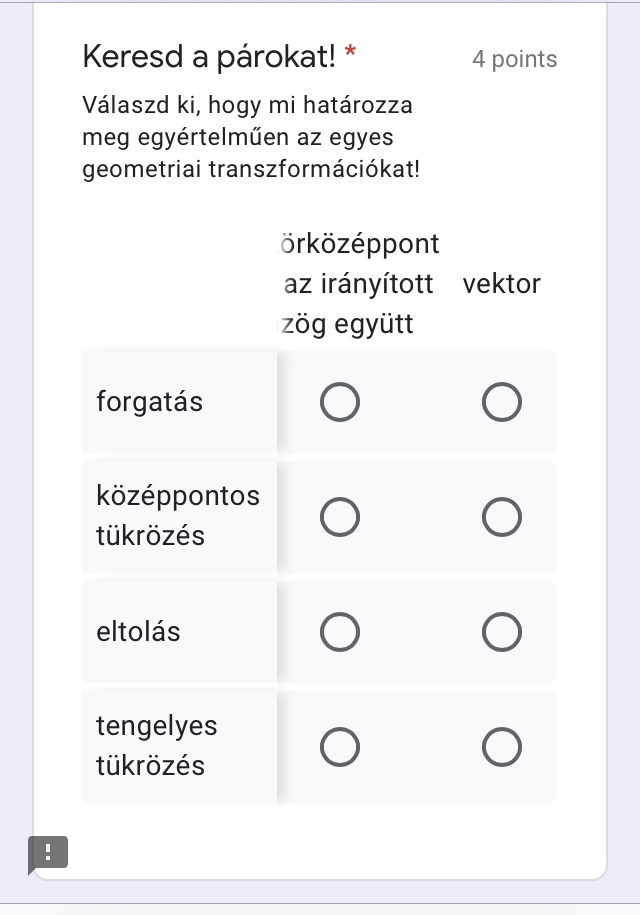Screen dimensions: 640x915
Task: Mark 'vektor' for középpontos tükrözés
Action: (501, 517)
